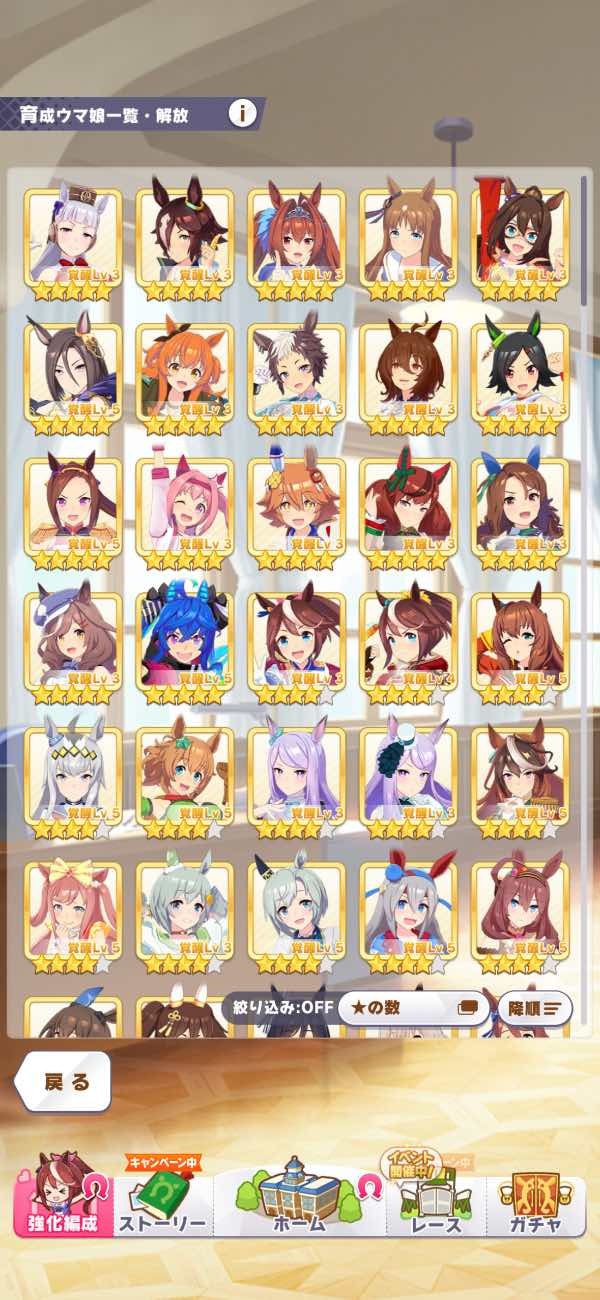Open the ★の数 sort criteria dropdown
This screenshot has width=600, height=1300.
click(x=409, y=1007)
